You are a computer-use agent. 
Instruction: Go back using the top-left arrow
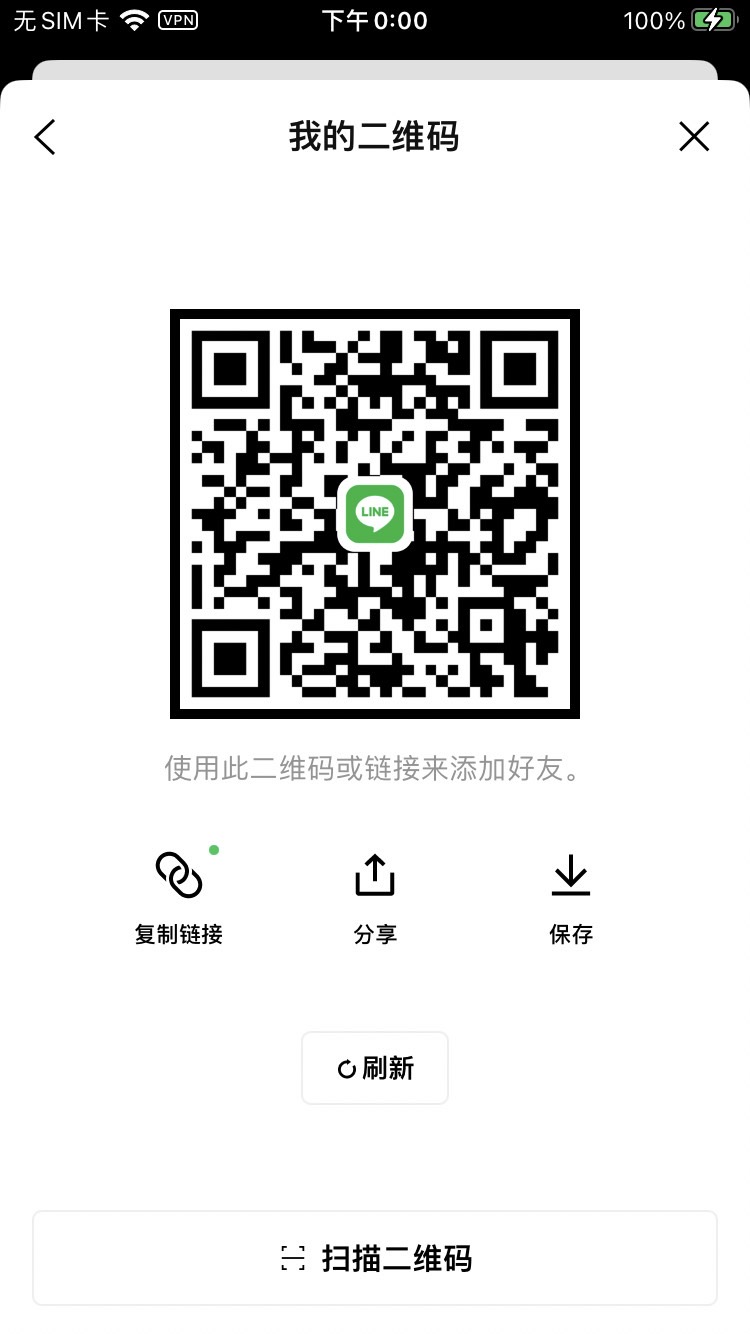45,137
